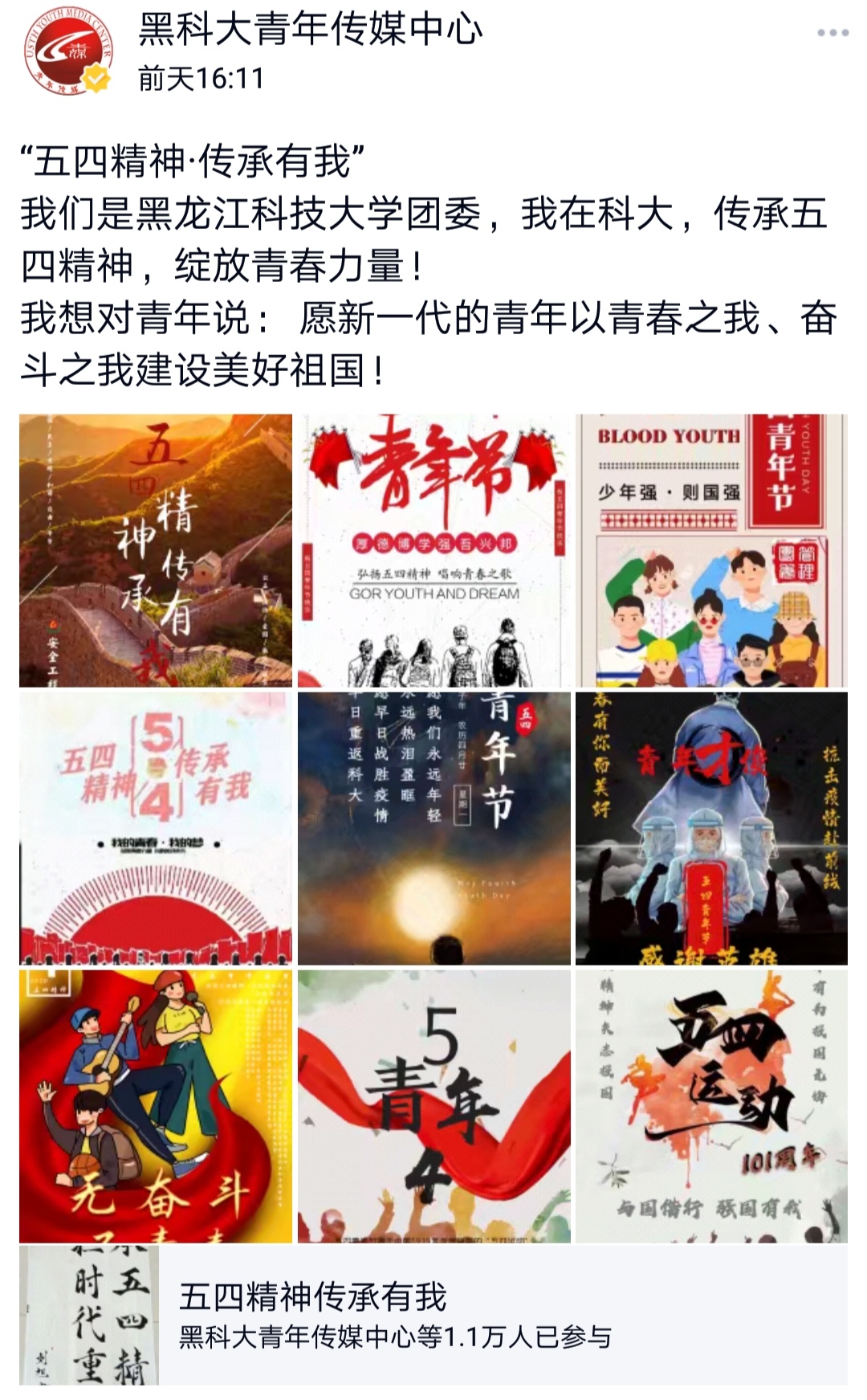
Task: Open the 黑科大青年传媒中心 account name
Action: coord(310,31)
